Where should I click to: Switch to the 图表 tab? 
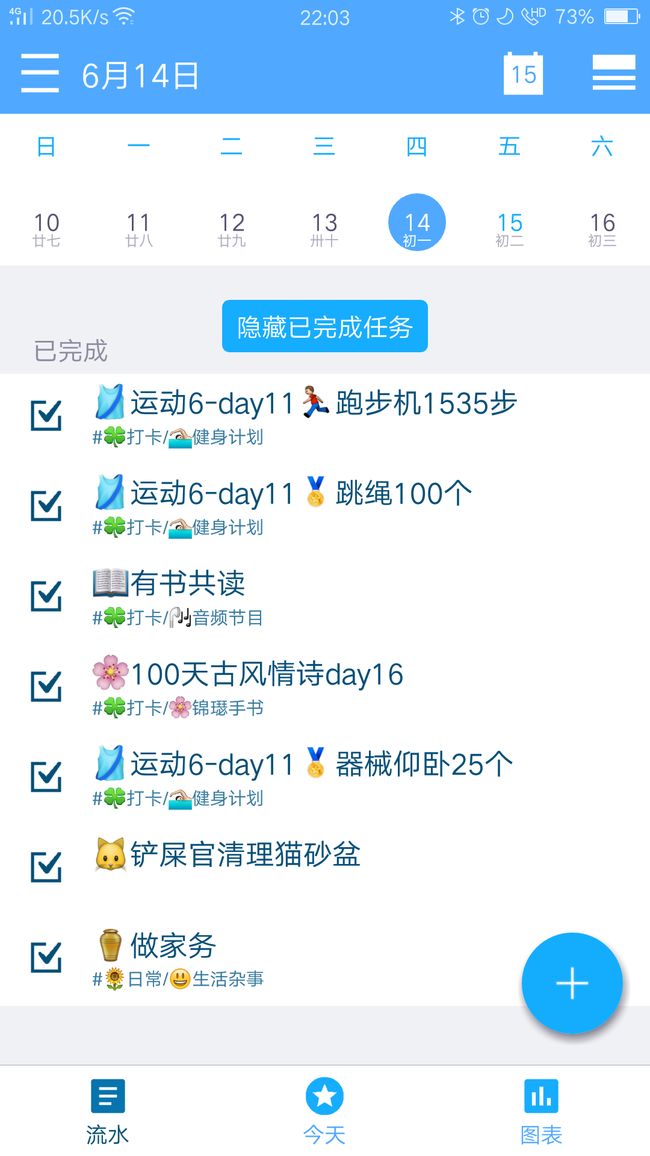541,1110
